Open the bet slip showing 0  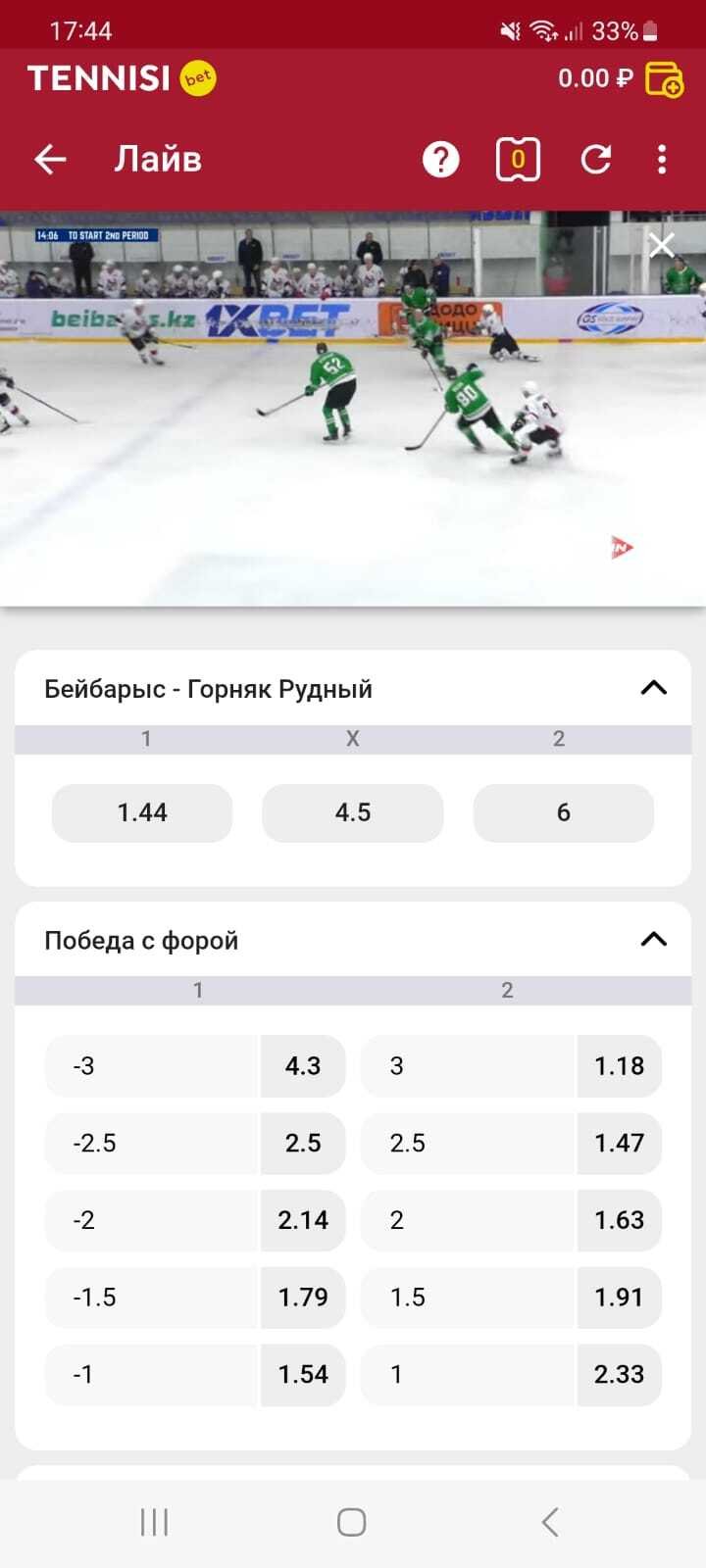click(x=518, y=159)
